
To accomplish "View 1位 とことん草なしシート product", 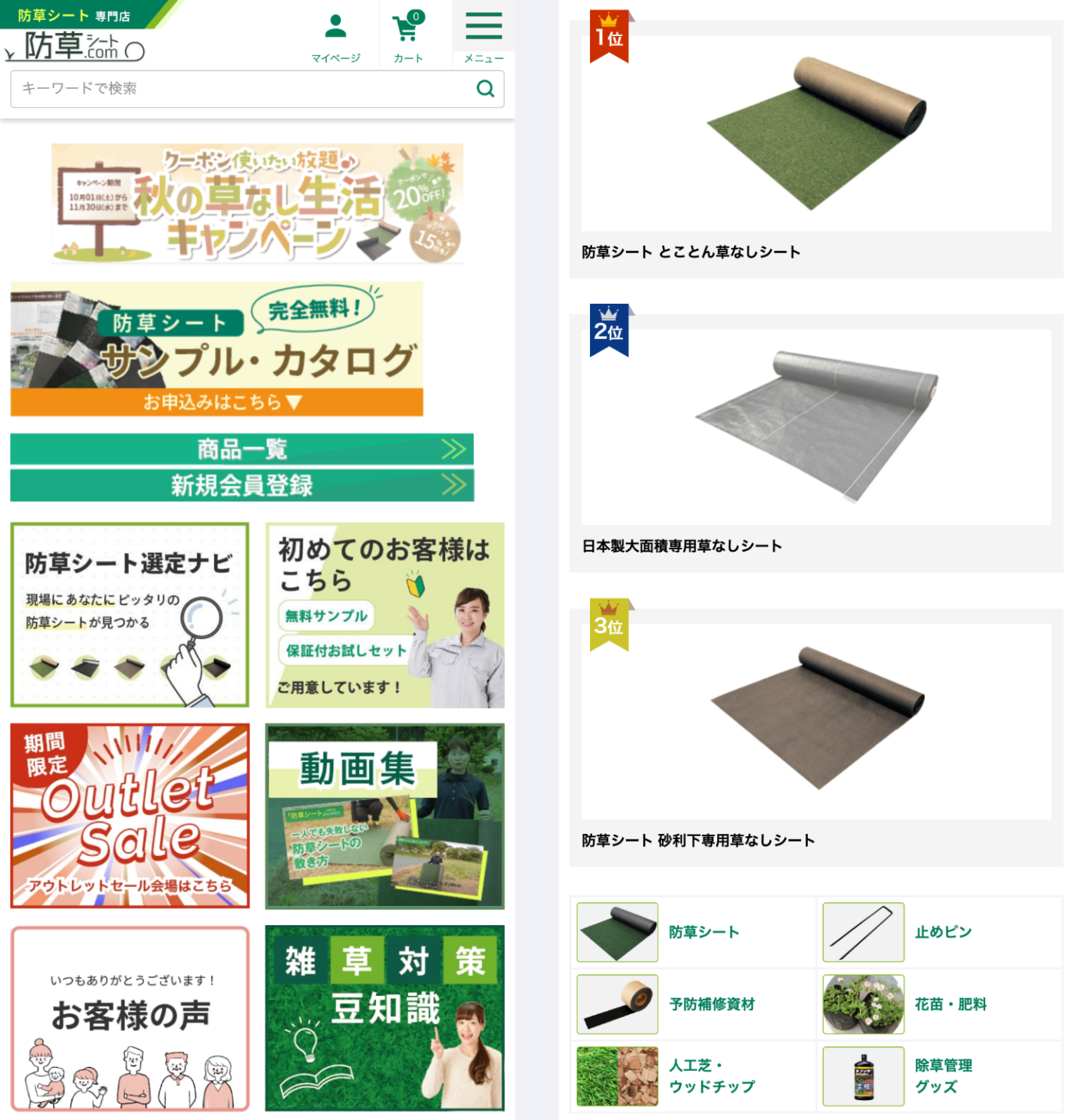I will click(815, 146).
